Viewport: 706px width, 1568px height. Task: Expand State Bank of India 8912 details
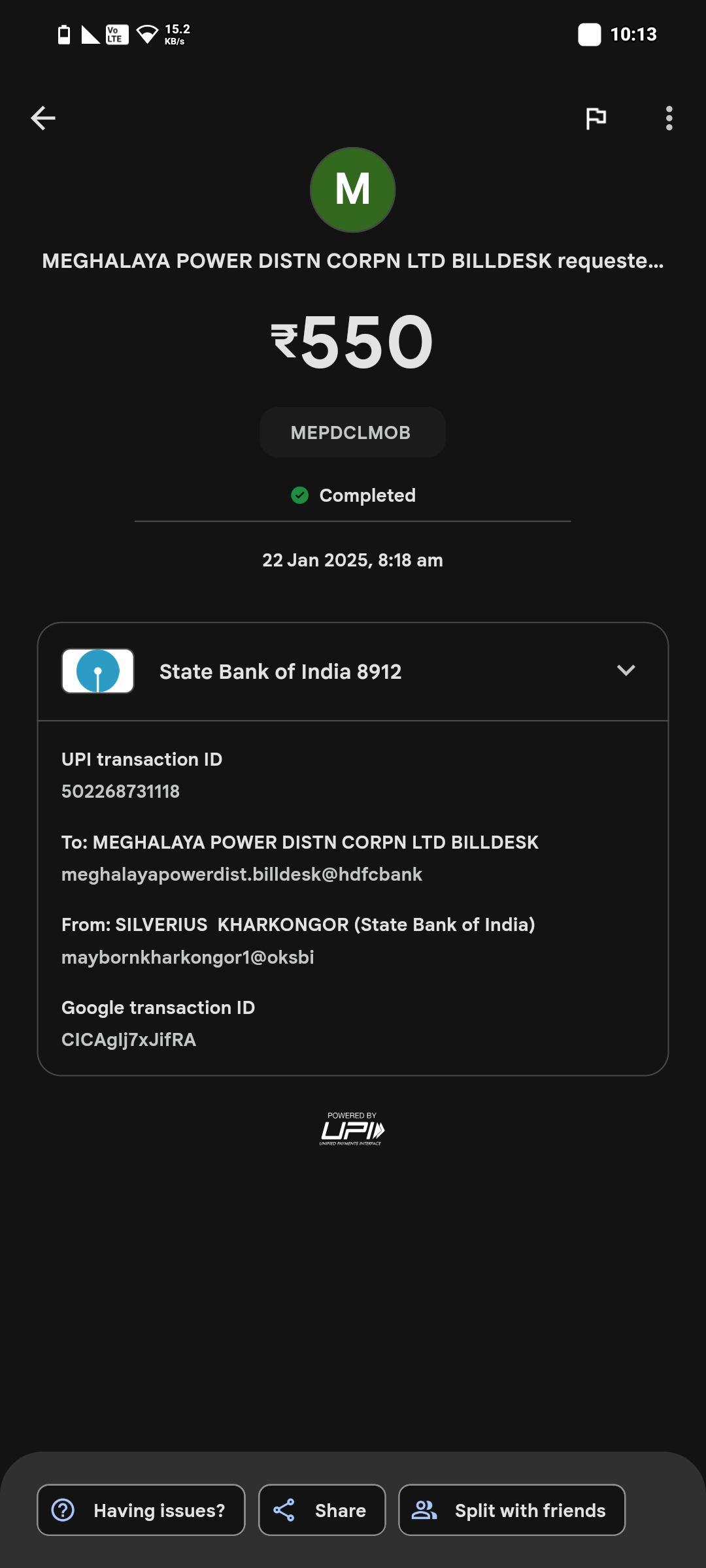coord(626,671)
